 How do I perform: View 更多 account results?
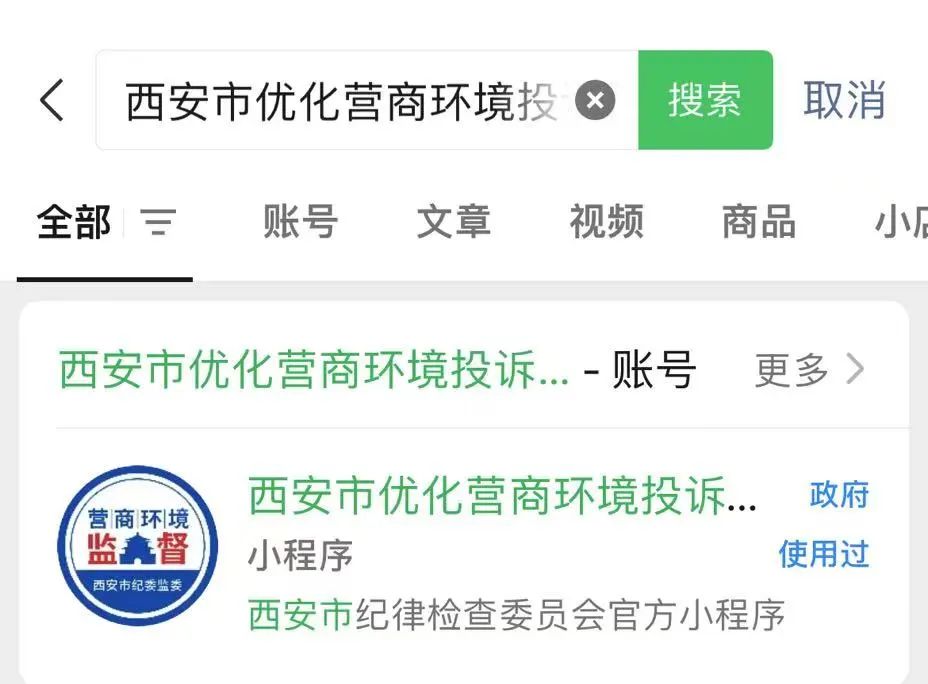pos(808,371)
